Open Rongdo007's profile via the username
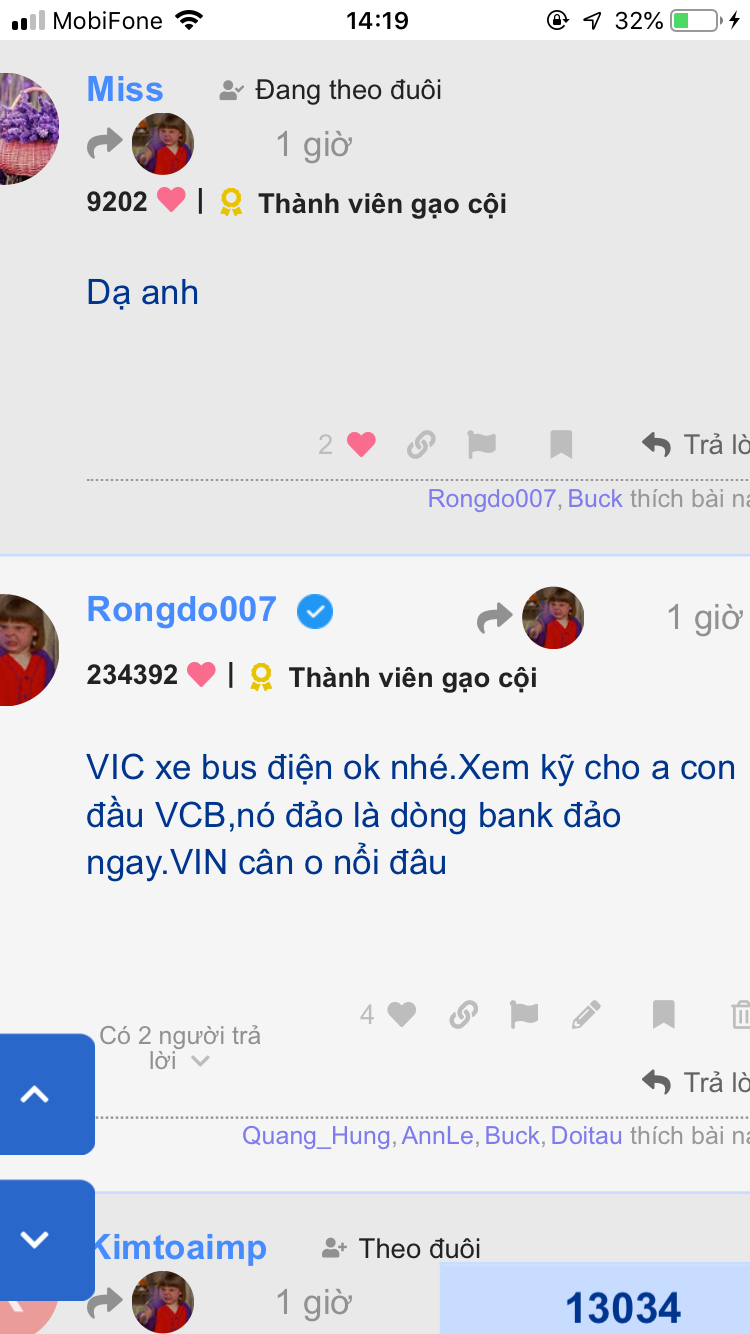This screenshot has height=1334, width=750. click(182, 610)
